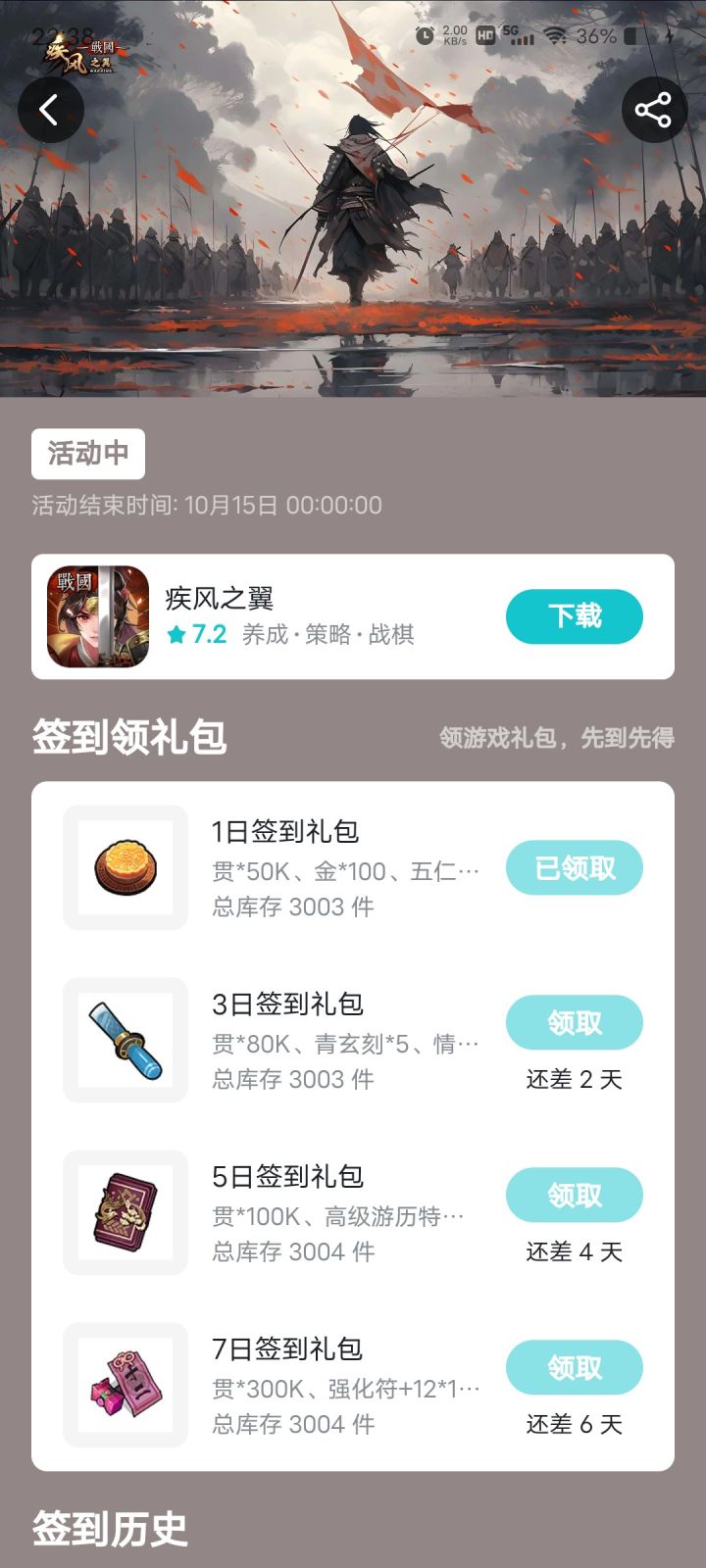Tap the 活动中 status badge

click(x=87, y=454)
